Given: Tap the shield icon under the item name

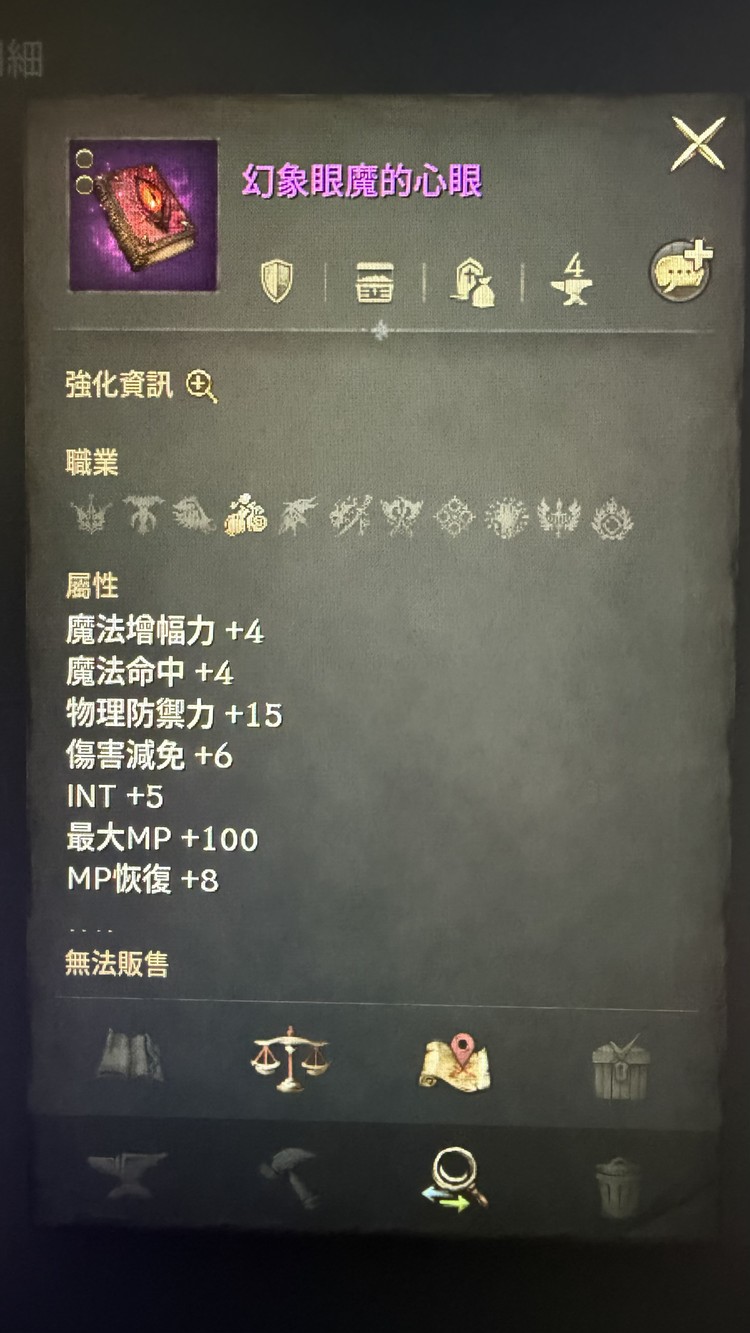Looking at the screenshot, I should (x=277, y=281).
